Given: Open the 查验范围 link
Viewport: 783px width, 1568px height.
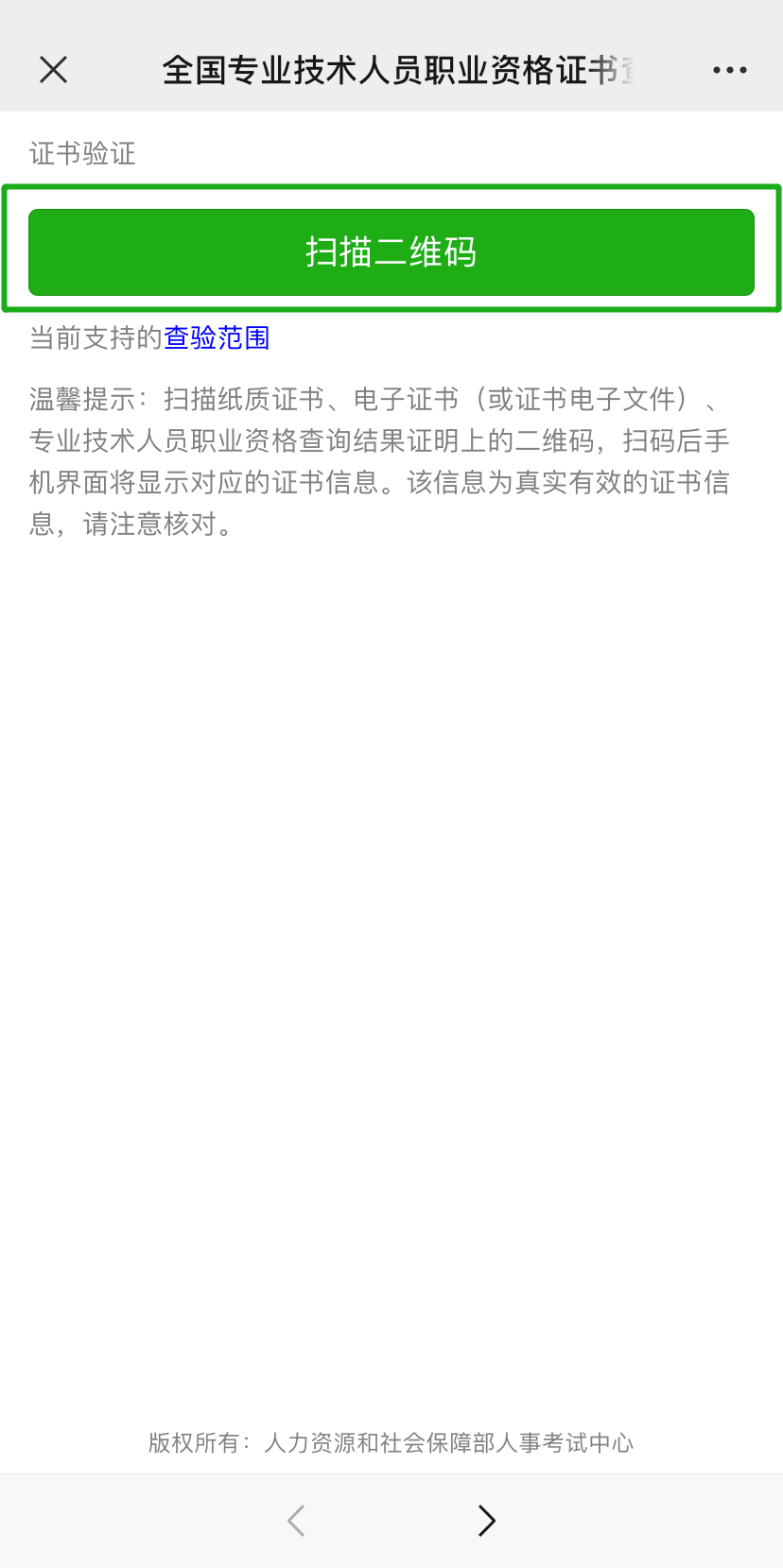Looking at the screenshot, I should [217, 337].
